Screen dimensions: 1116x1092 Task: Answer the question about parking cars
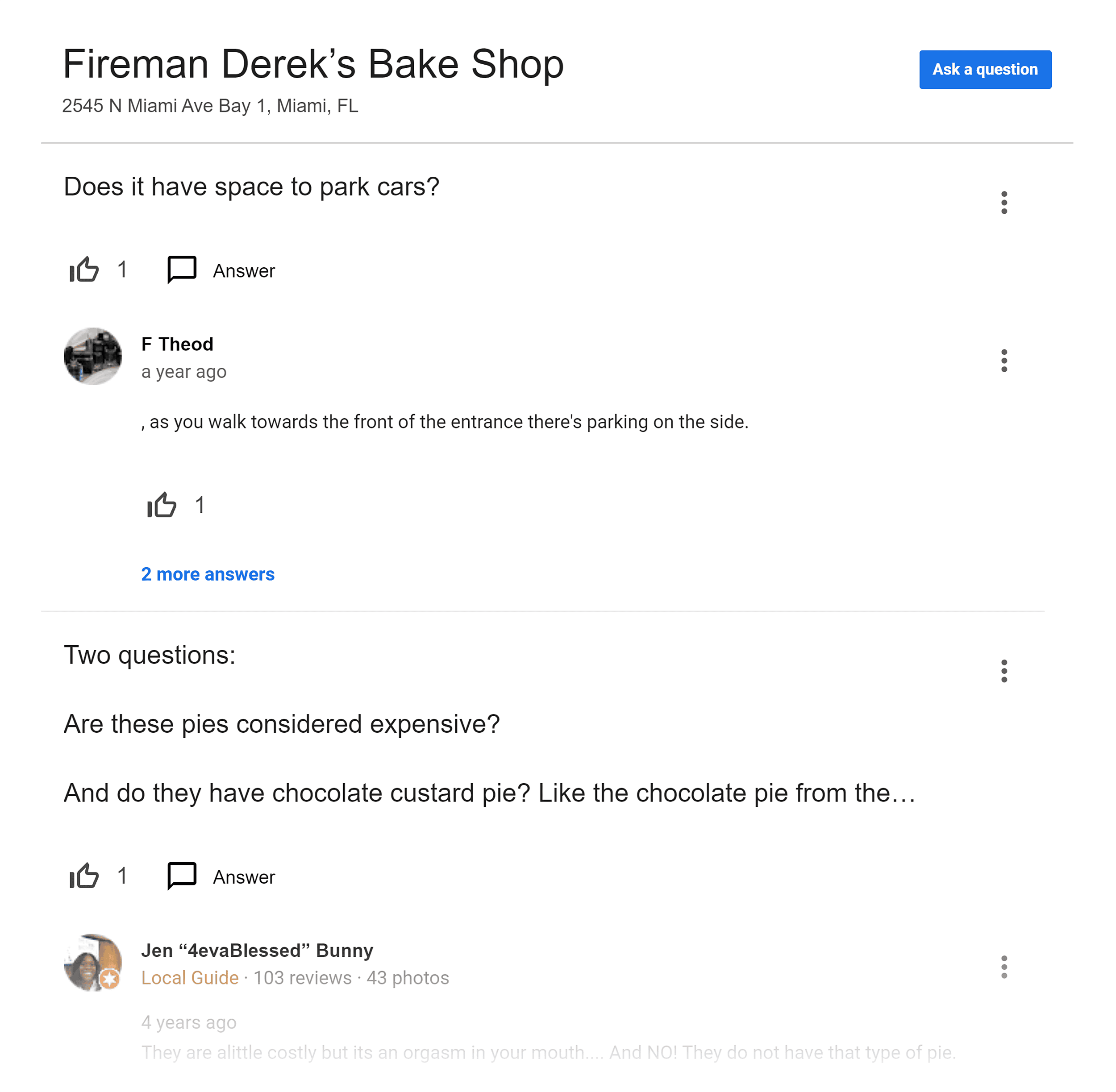click(x=221, y=270)
